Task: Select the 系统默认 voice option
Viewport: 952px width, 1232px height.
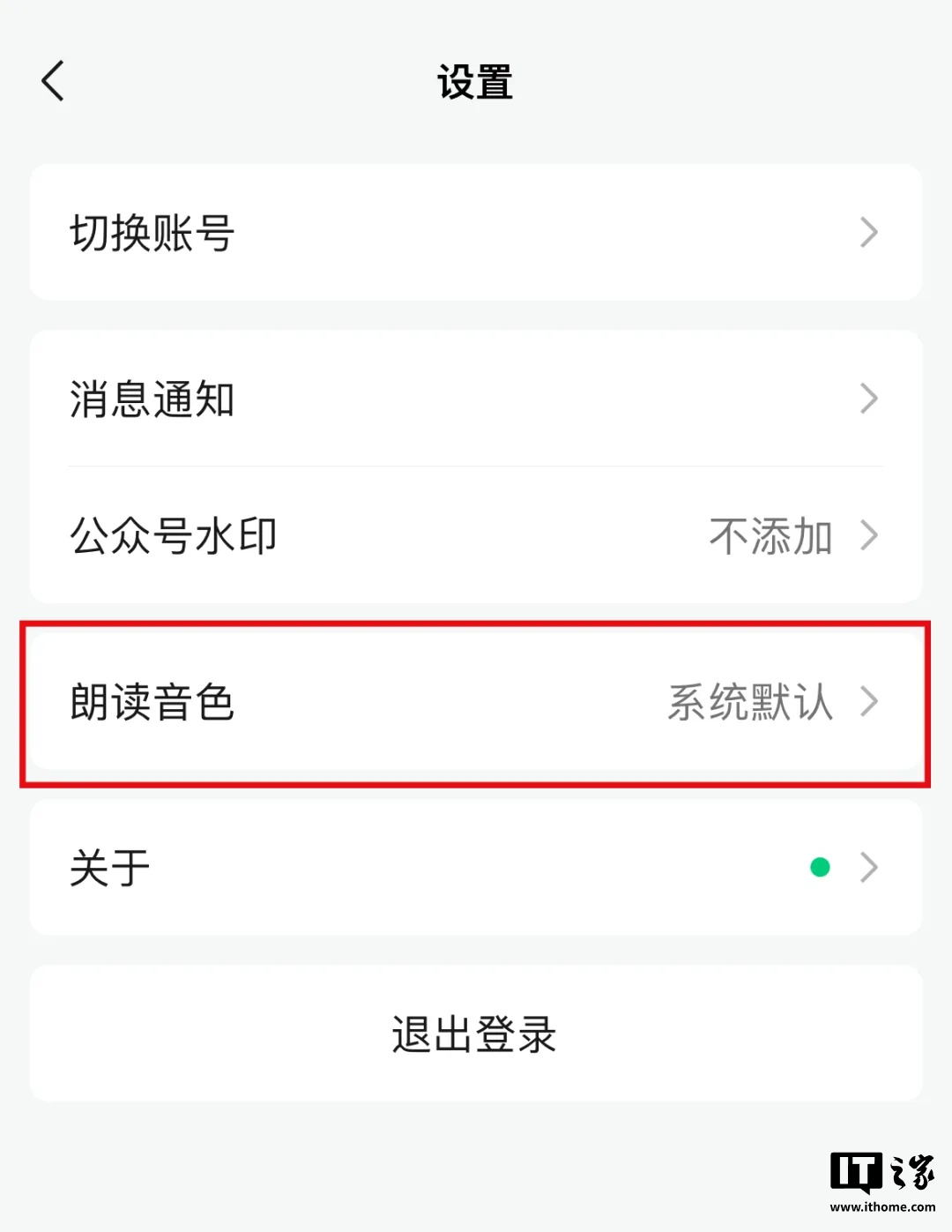Action: pyautogui.click(x=749, y=701)
